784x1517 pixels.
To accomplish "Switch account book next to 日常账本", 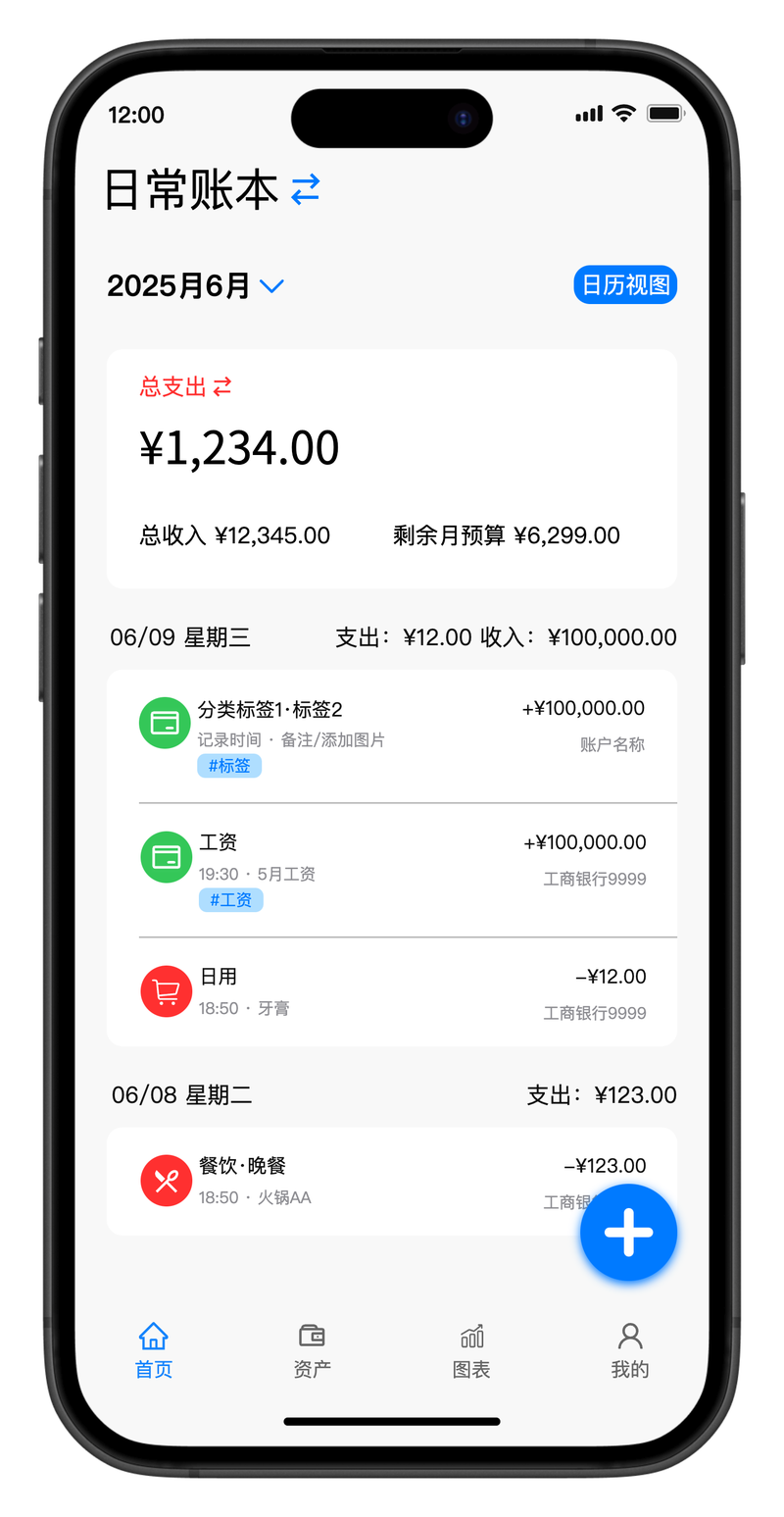I will pyautogui.click(x=306, y=188).
